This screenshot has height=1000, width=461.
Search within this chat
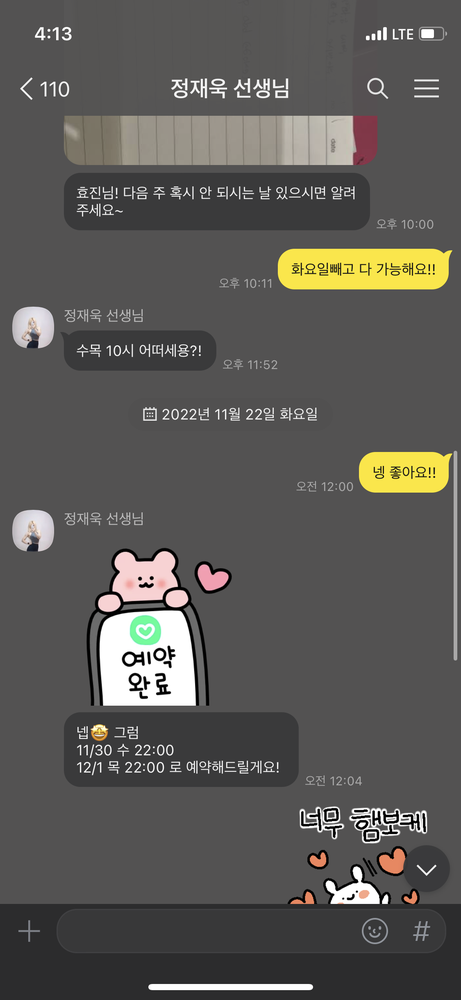(x=377, y=89)
